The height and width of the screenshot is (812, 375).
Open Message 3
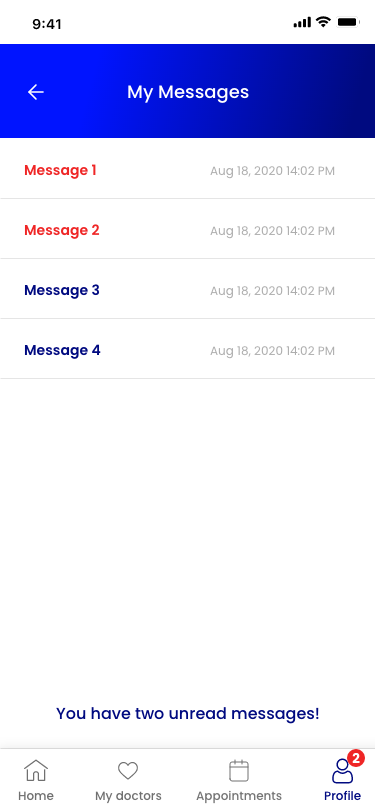tap(188, 289)
